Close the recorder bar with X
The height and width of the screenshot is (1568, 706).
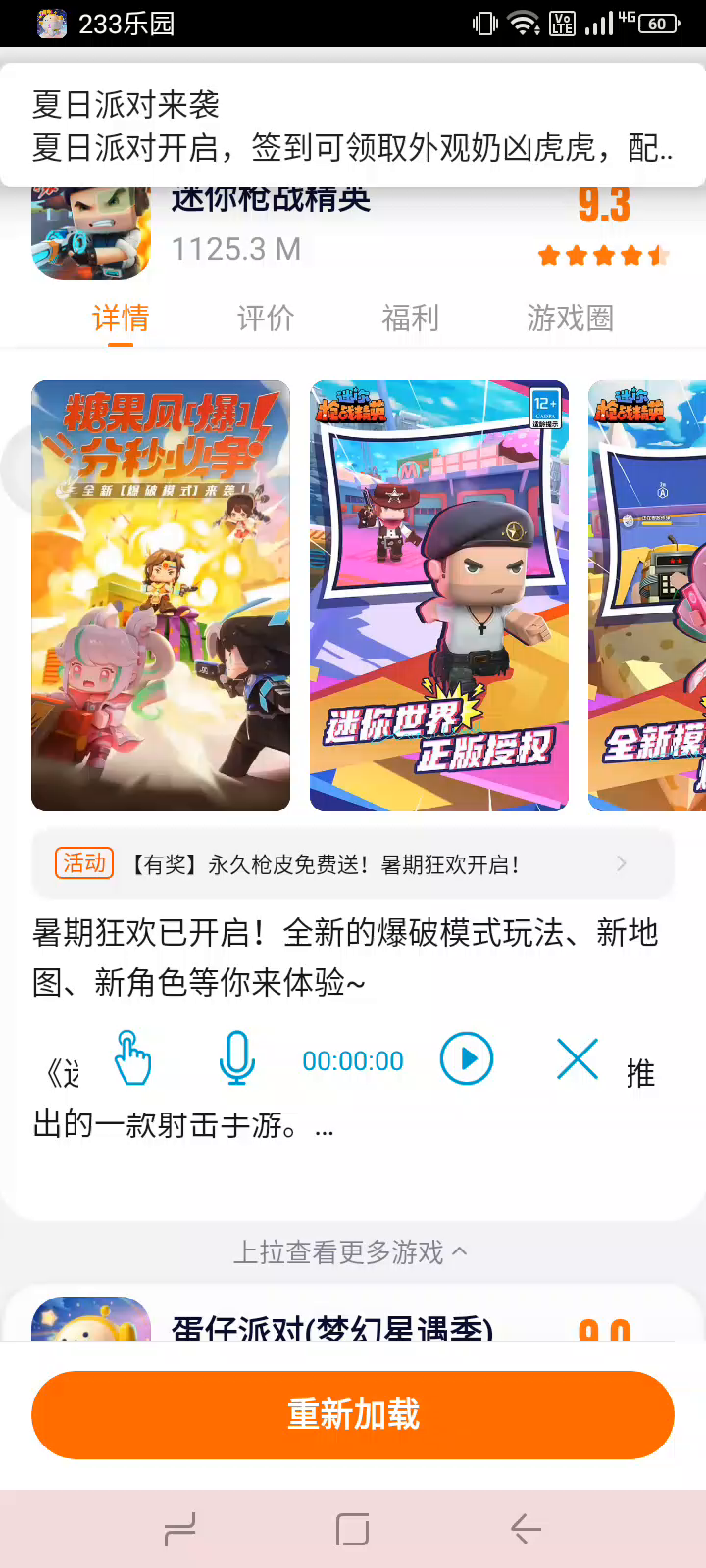click(577, 1058)
